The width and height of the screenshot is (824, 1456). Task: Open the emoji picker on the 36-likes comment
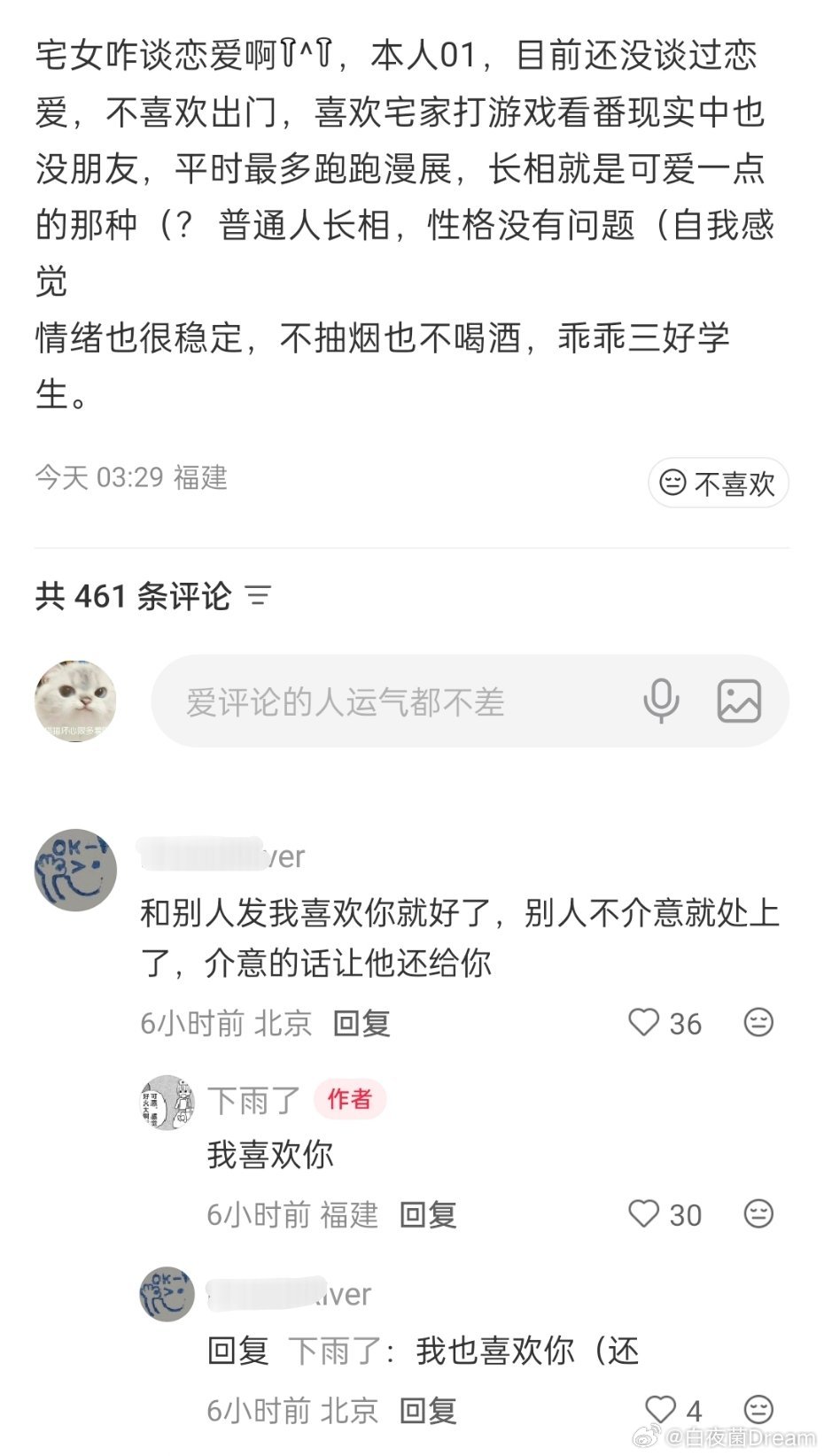759,1023
